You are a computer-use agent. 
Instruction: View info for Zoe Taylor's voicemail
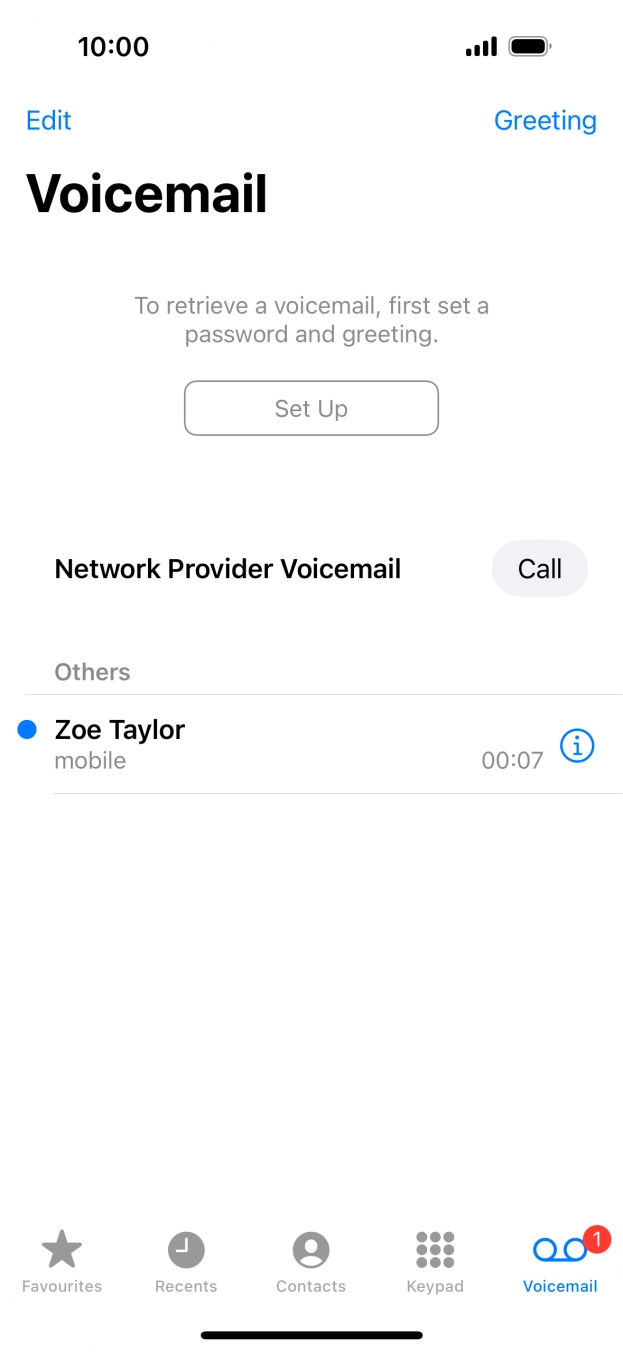coord(577,745)
